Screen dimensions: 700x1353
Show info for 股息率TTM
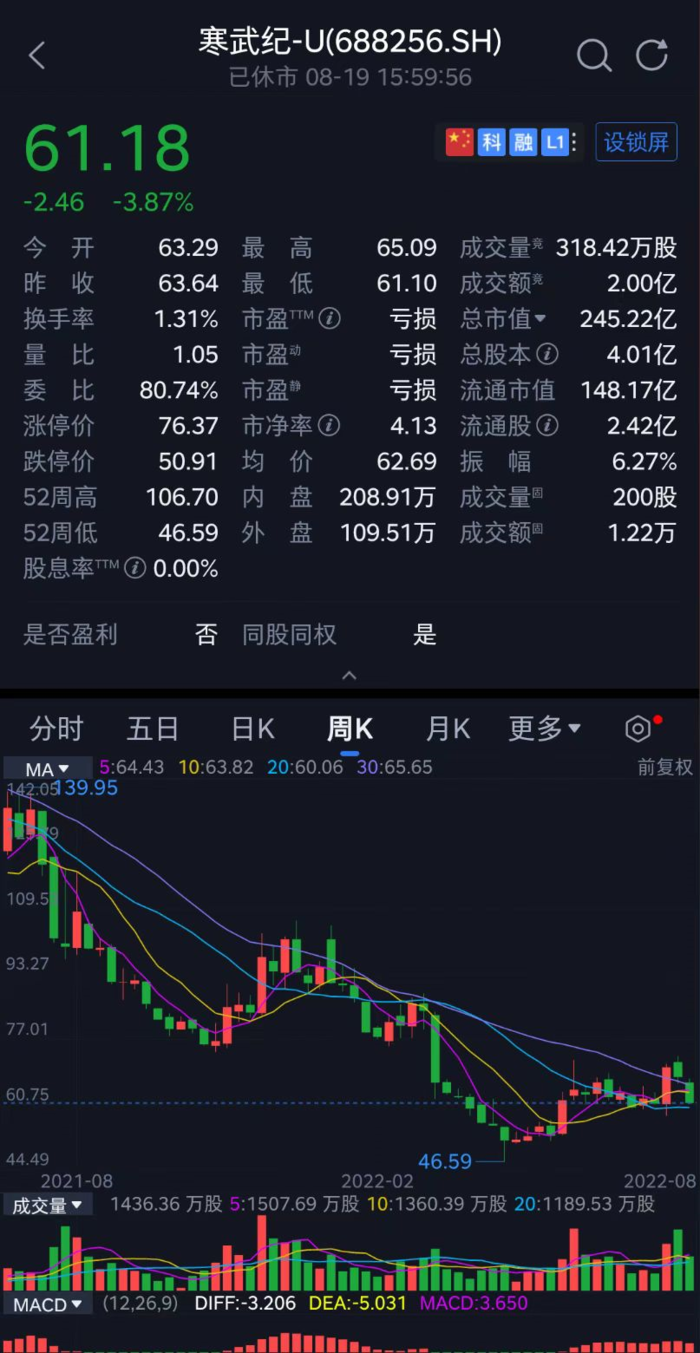click(x=135, y=569)
